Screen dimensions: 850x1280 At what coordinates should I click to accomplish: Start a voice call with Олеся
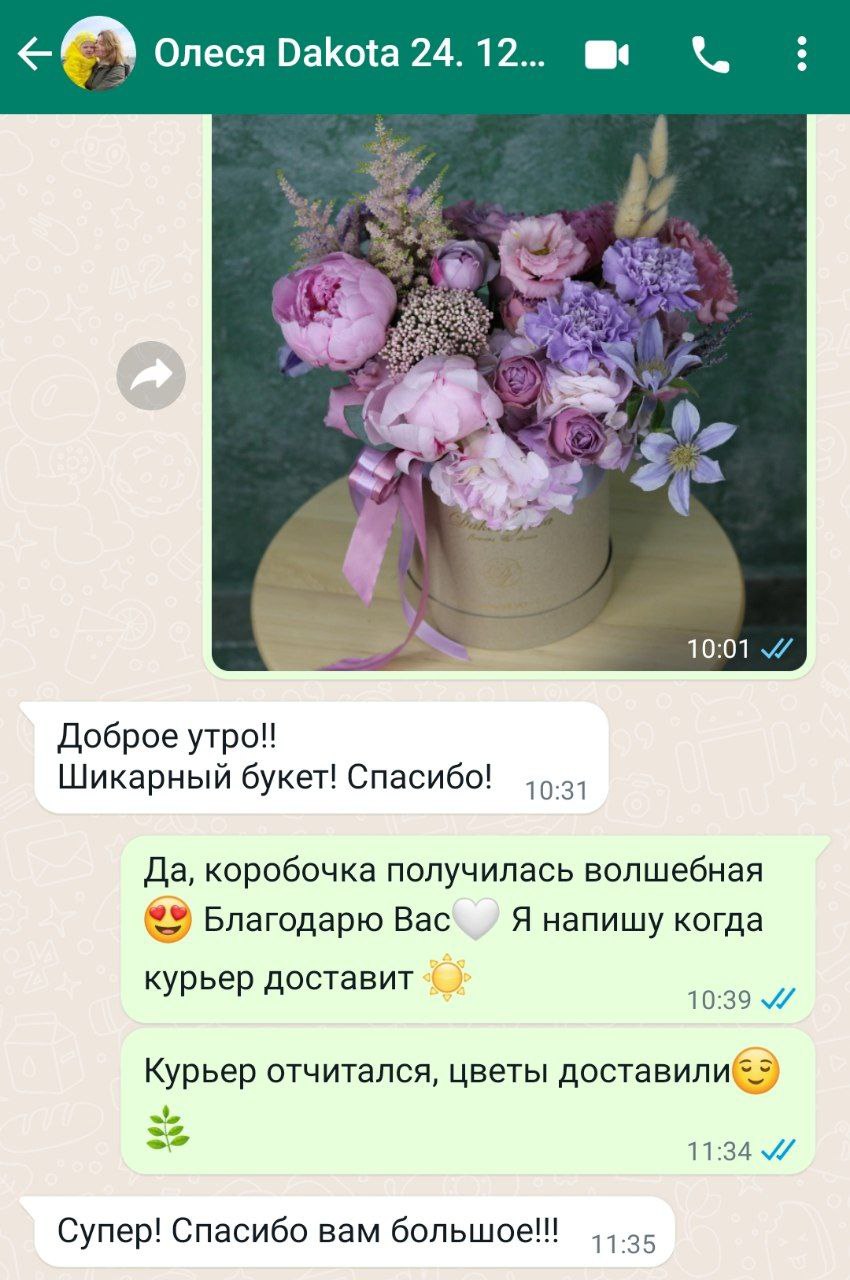[710, 55]
